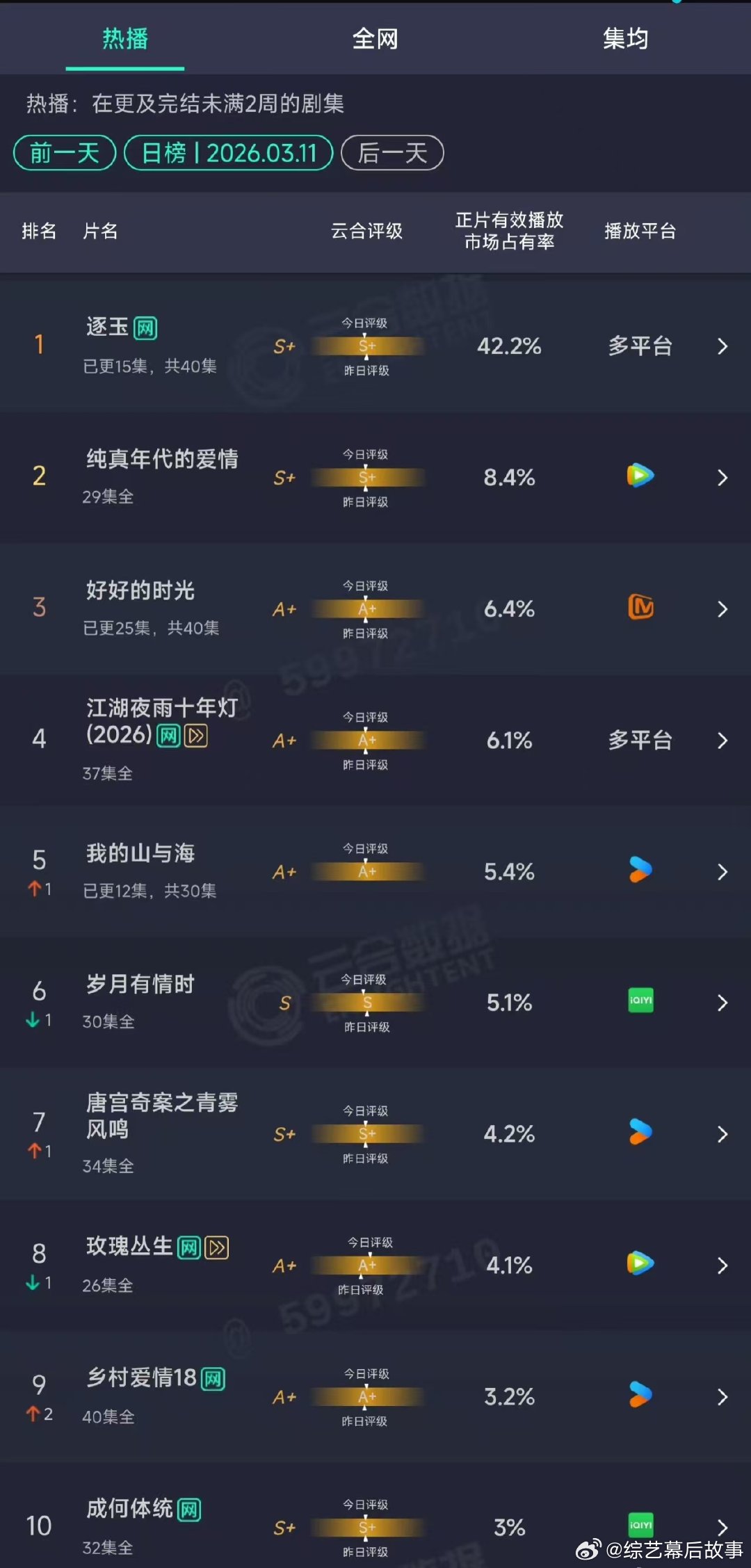Switch to the 集均 tab
751x1568 pixels.
624,40
